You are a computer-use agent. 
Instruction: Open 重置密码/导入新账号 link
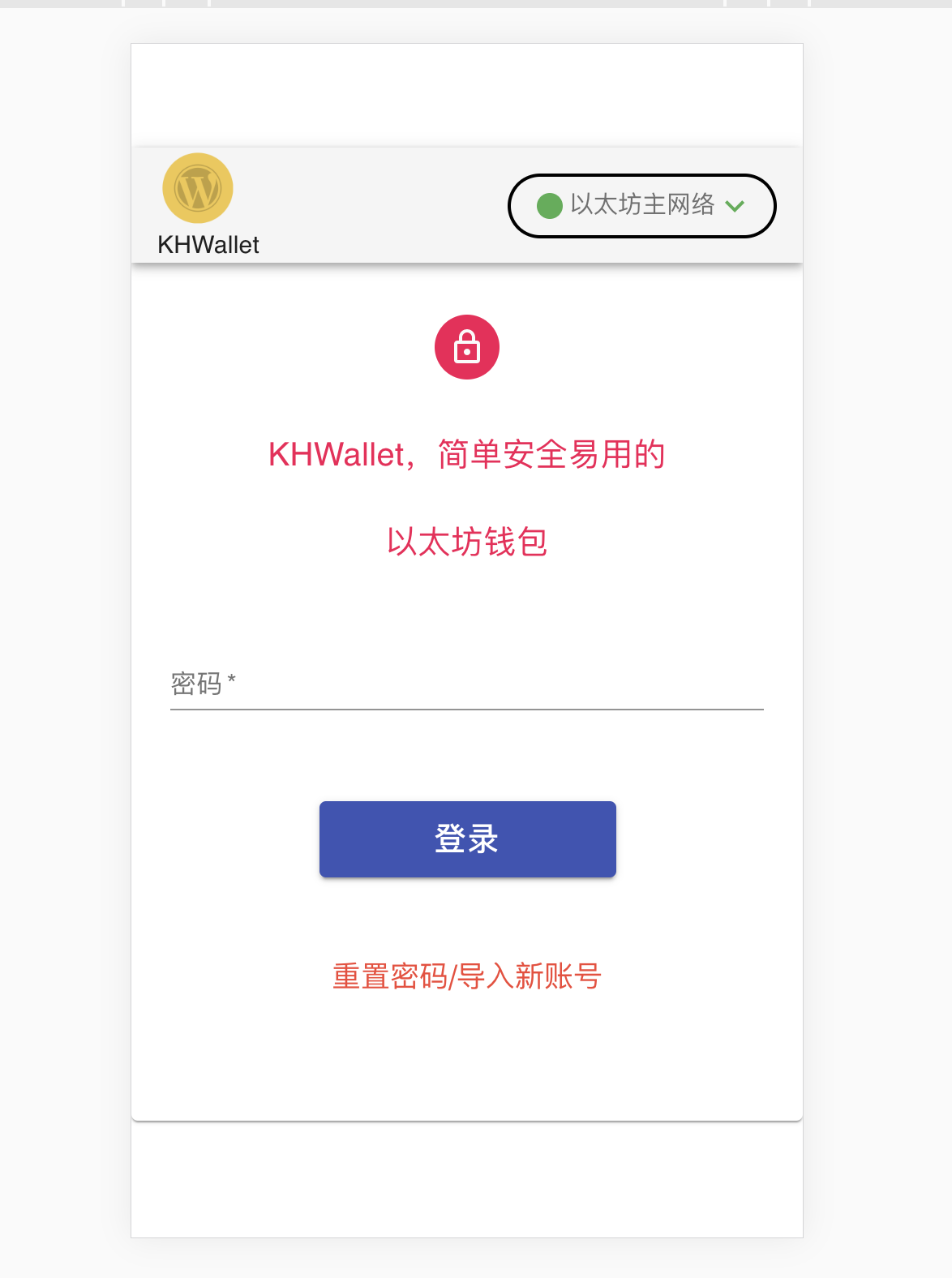[467, 976]
